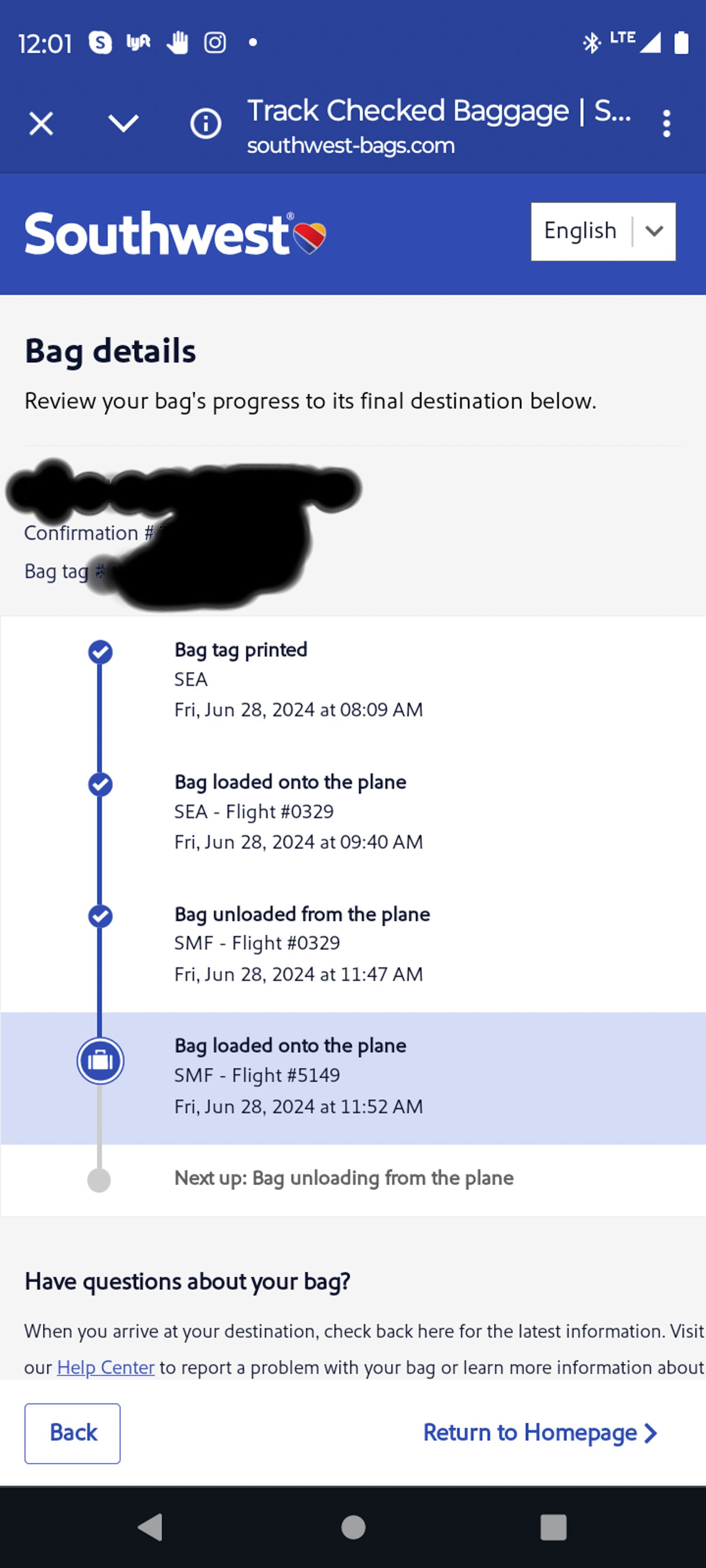Image resolution: width=706 pixels, height=1568 pixels.
Task: Open the English language dropdown
Action: [603, 231]
